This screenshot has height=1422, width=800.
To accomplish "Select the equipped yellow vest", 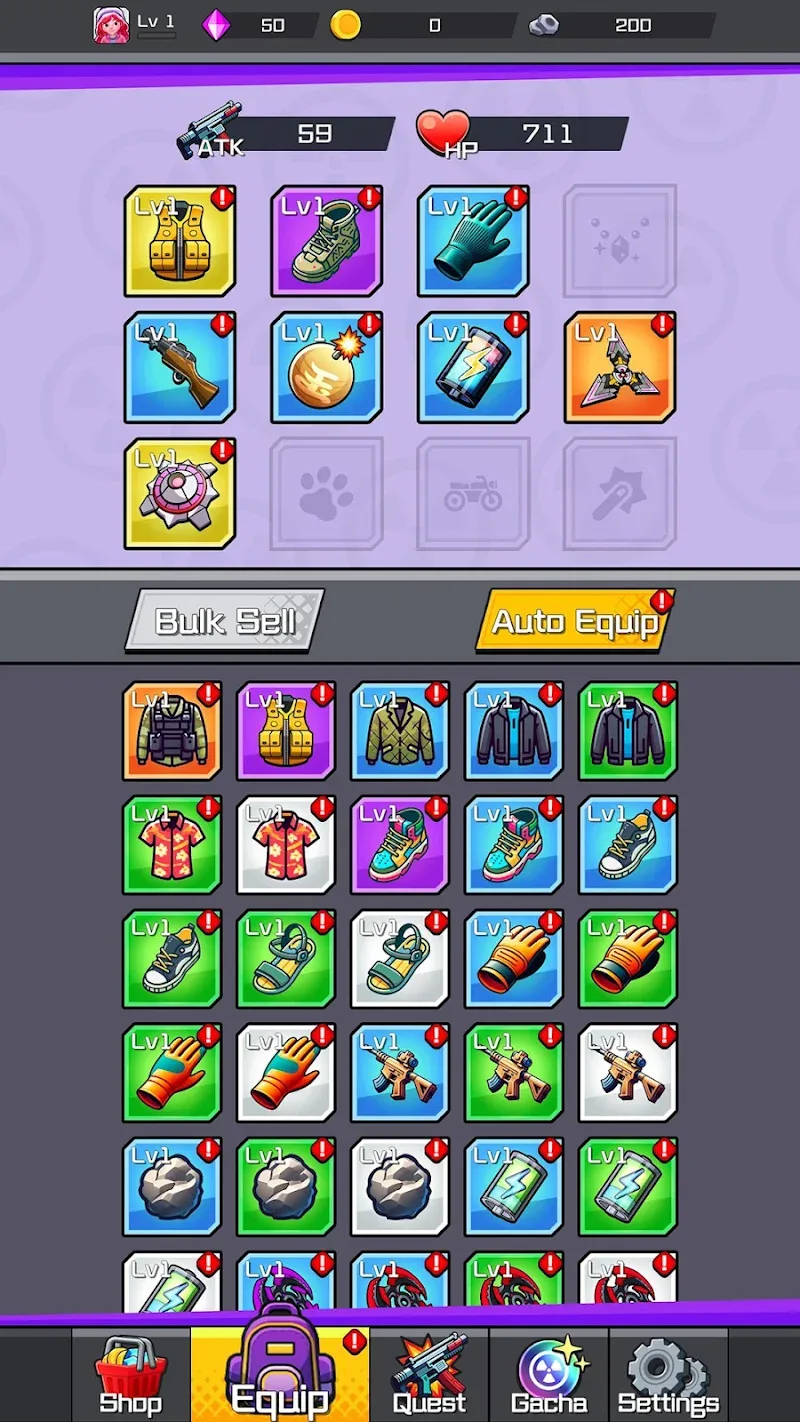I will click(x=180, y=241).
